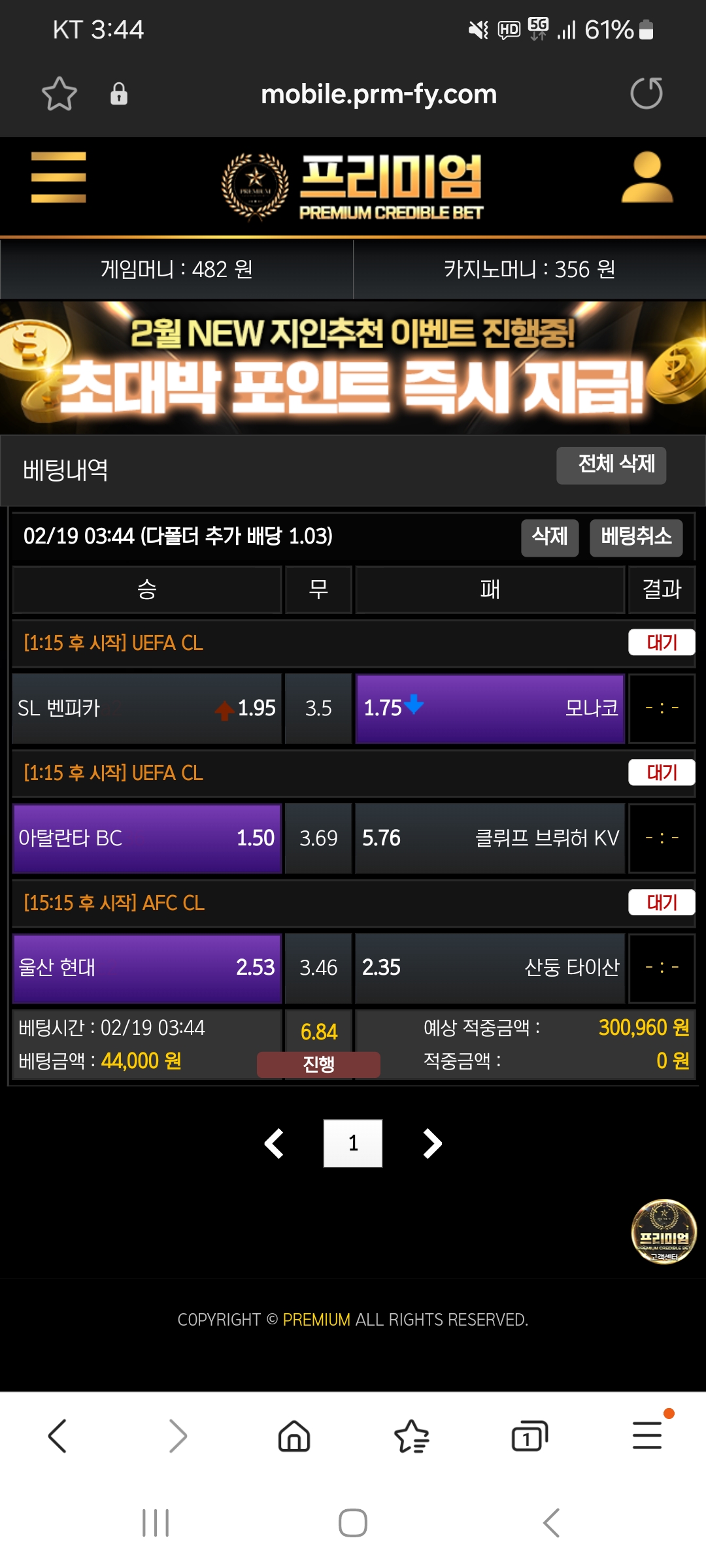Cancel the bet with 베팅취소
The image size is (706, 1568).
click(x=636, y=538)
